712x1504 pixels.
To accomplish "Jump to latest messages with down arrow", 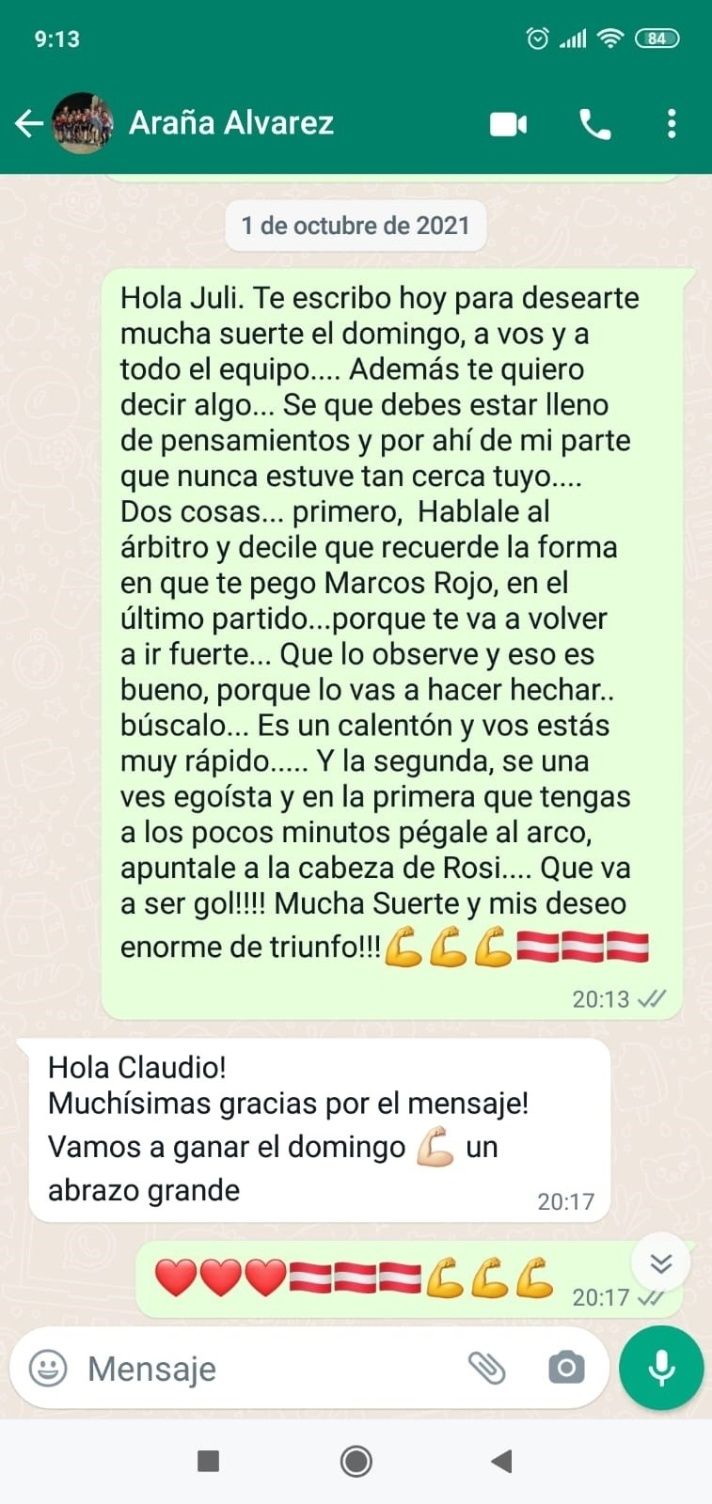I will 660,1264.
